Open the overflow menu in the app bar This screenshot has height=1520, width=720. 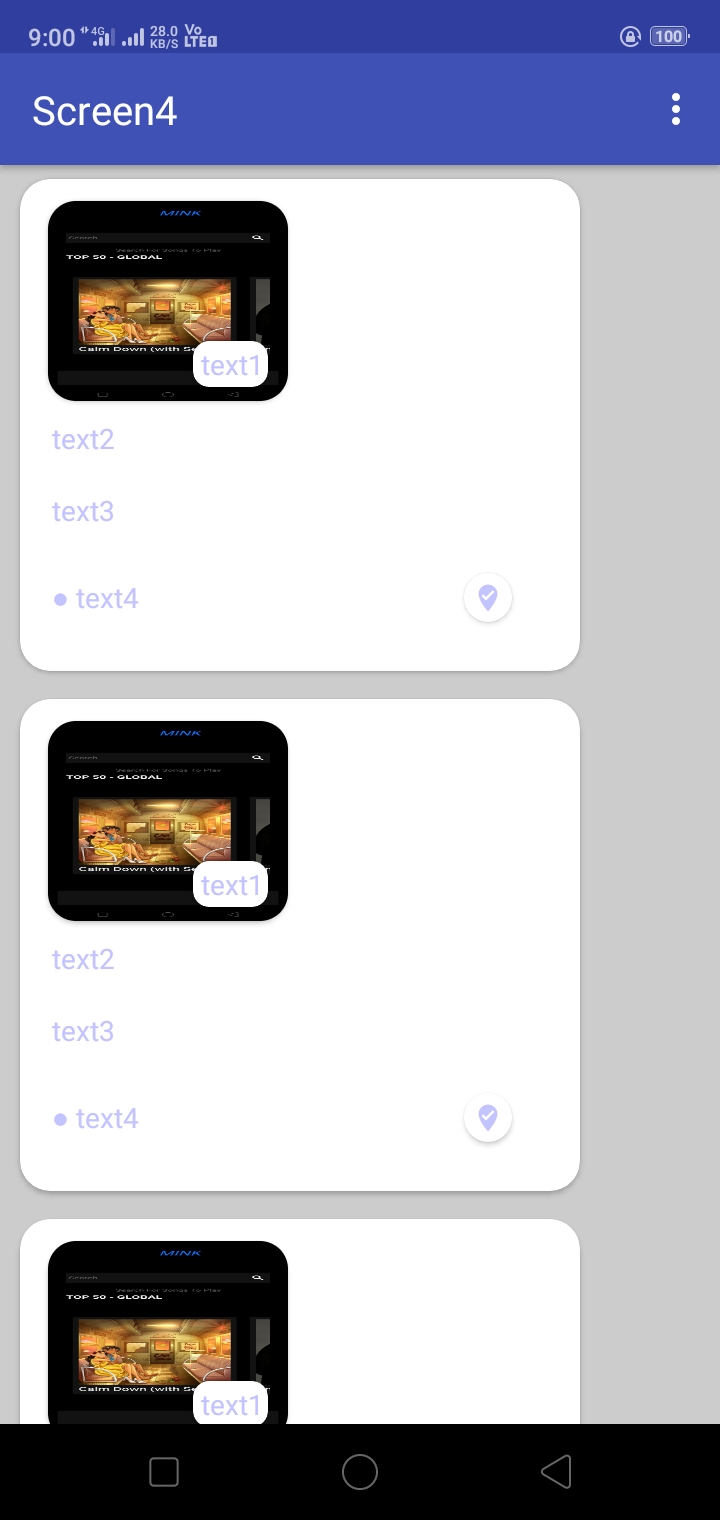(676, 109)
